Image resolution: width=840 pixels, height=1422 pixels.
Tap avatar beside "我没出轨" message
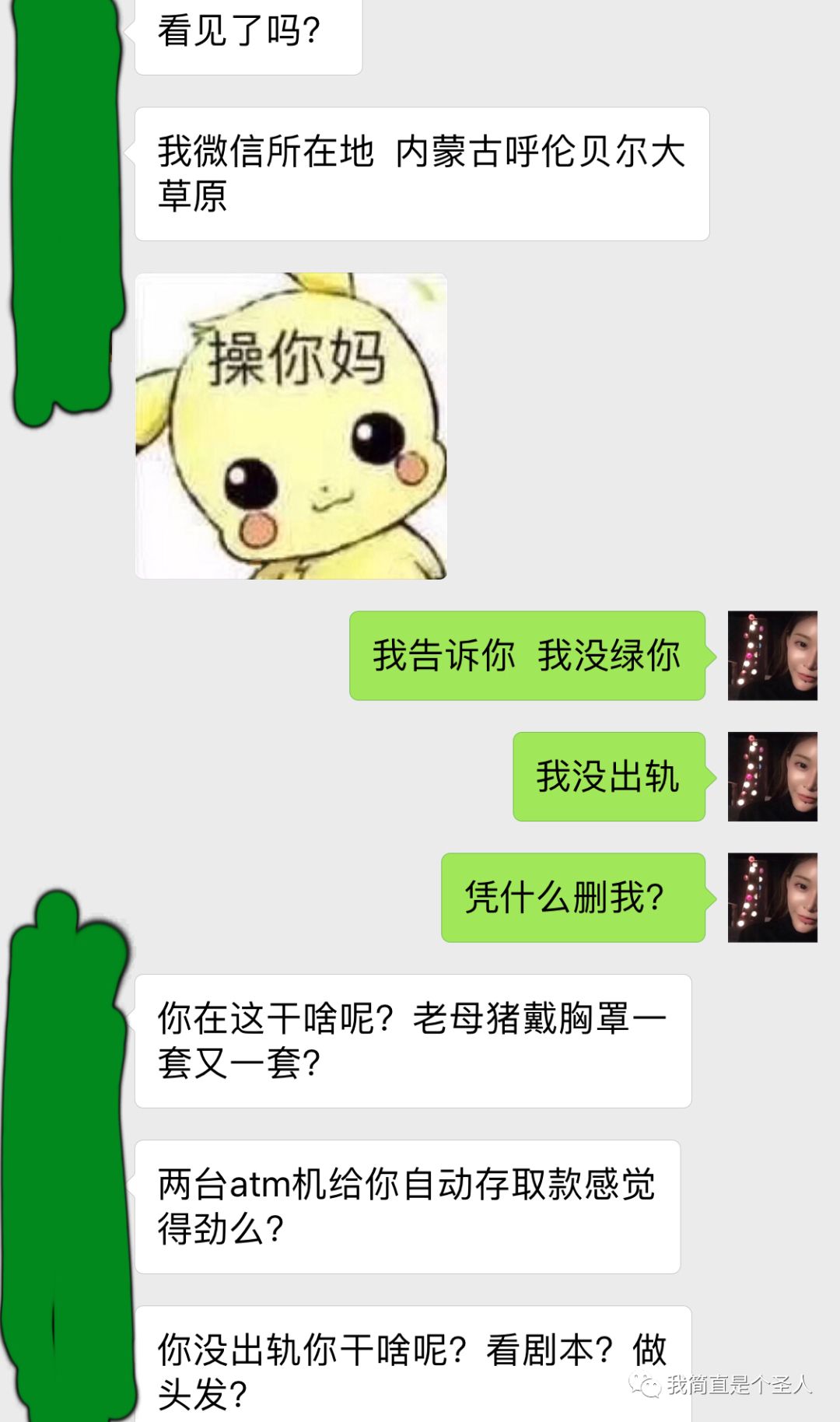pyautogui.click(x=772, y=776)
